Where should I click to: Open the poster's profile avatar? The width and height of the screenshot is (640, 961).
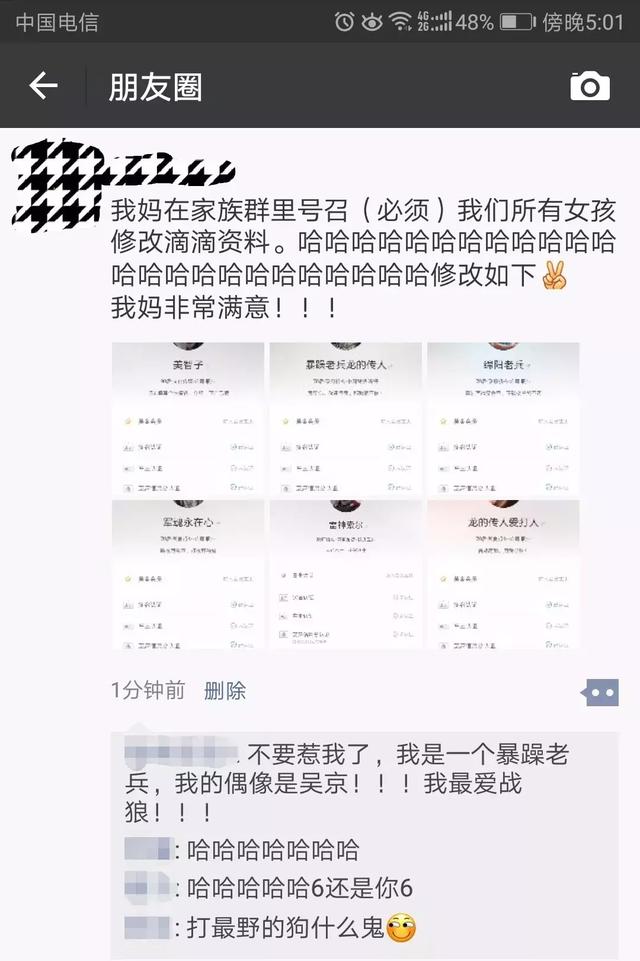pyautogui.click(x=56, y=184)
